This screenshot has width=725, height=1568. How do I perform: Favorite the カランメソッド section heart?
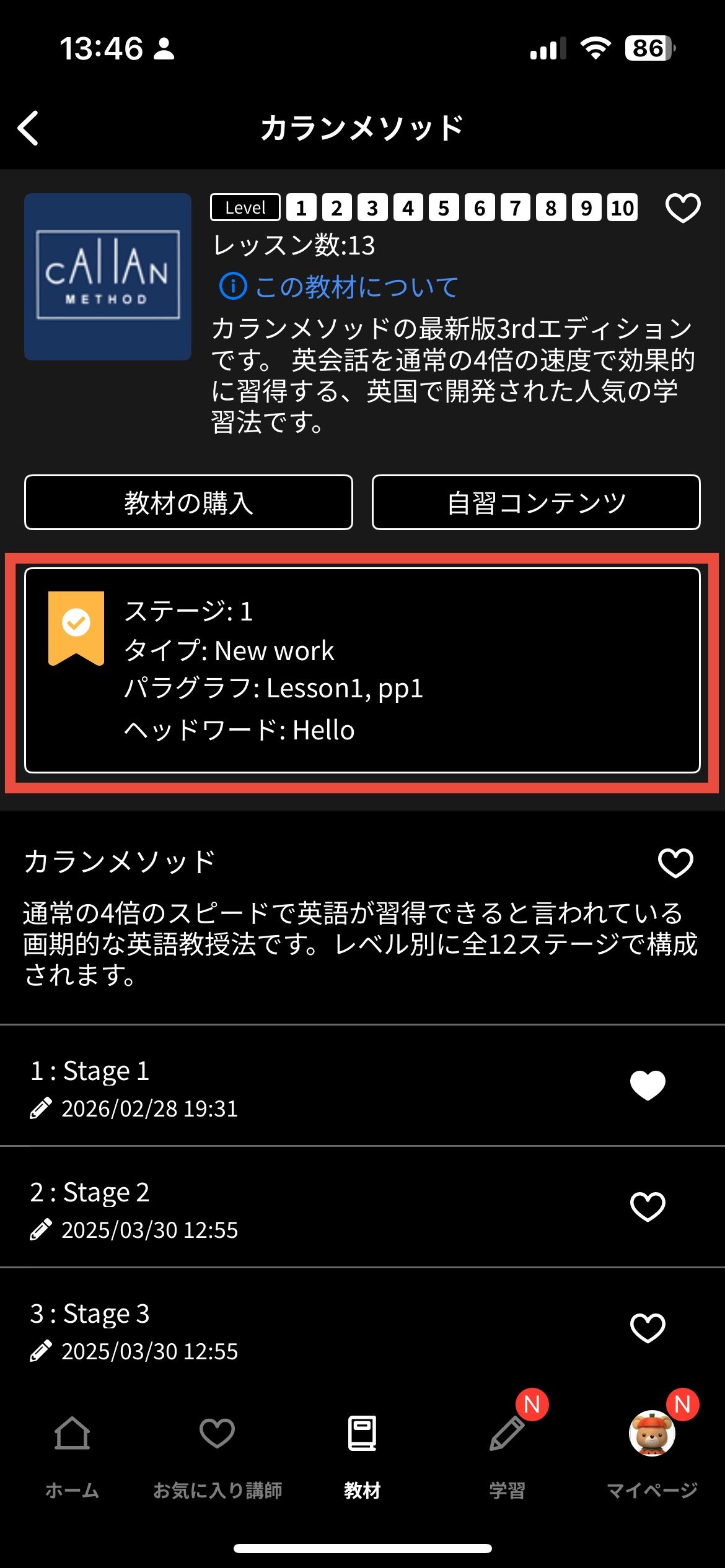point(675,863)
